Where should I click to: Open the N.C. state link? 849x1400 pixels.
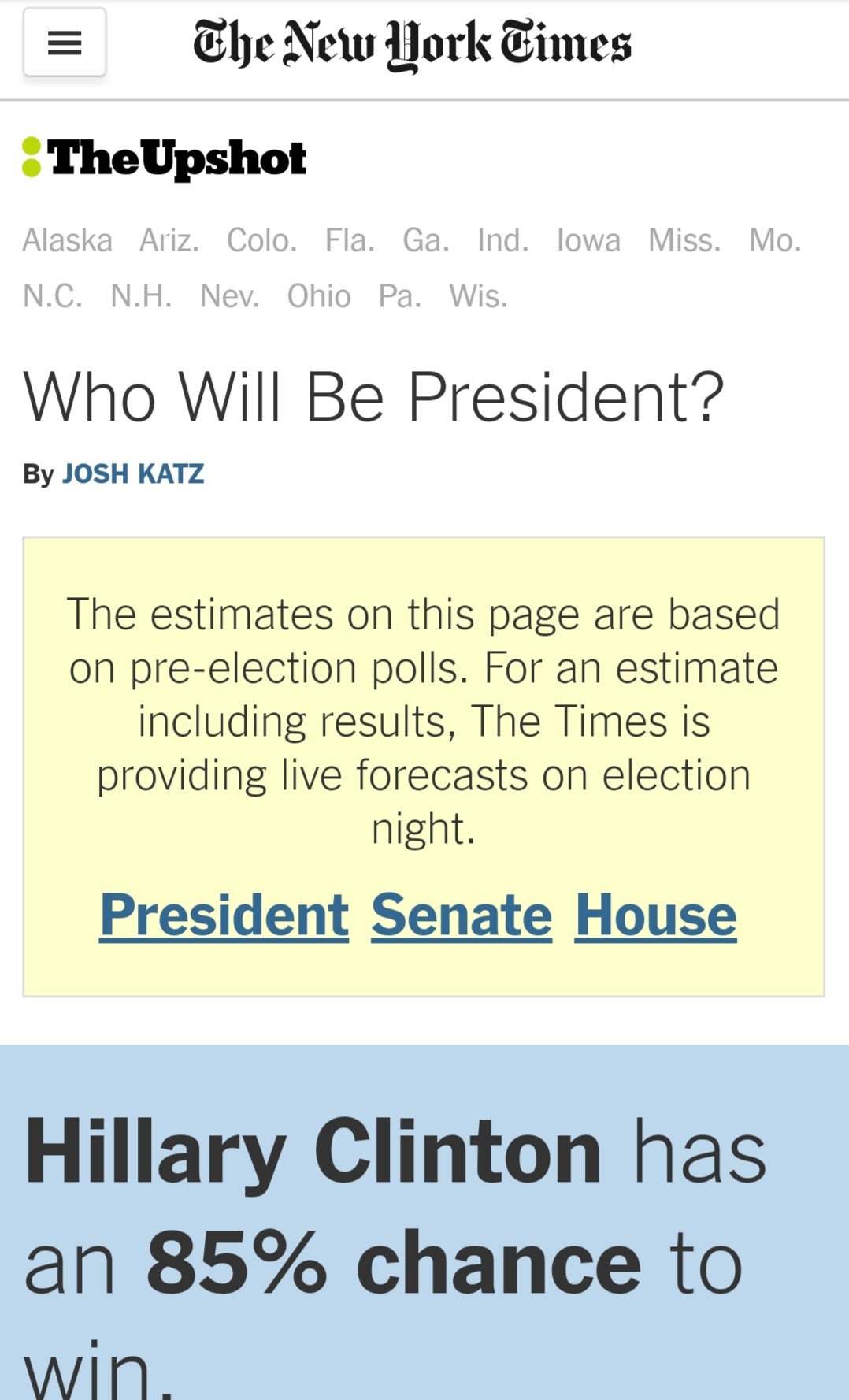point(53,296)
